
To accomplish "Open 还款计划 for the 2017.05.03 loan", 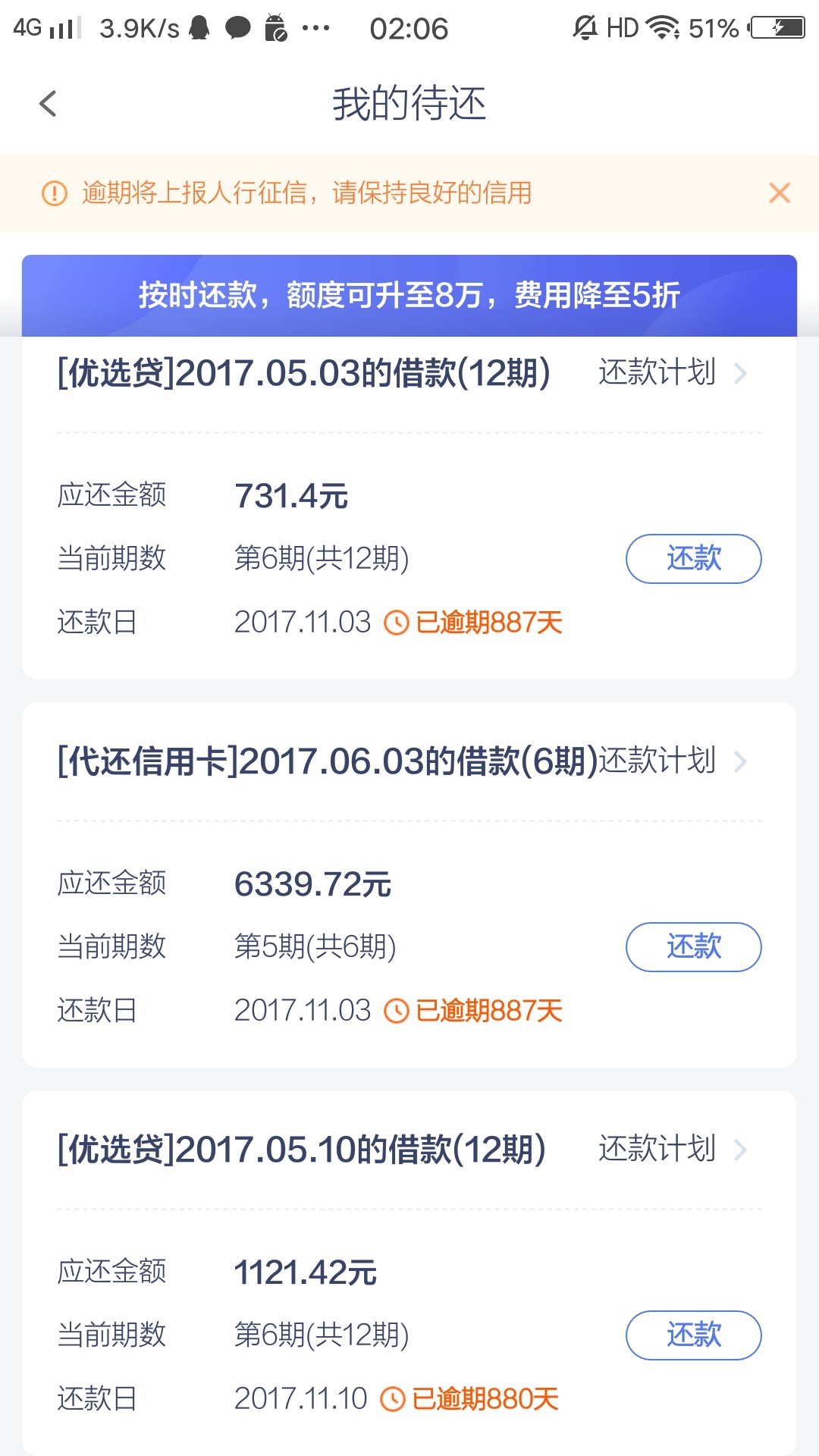I will (x=673, y=373).
